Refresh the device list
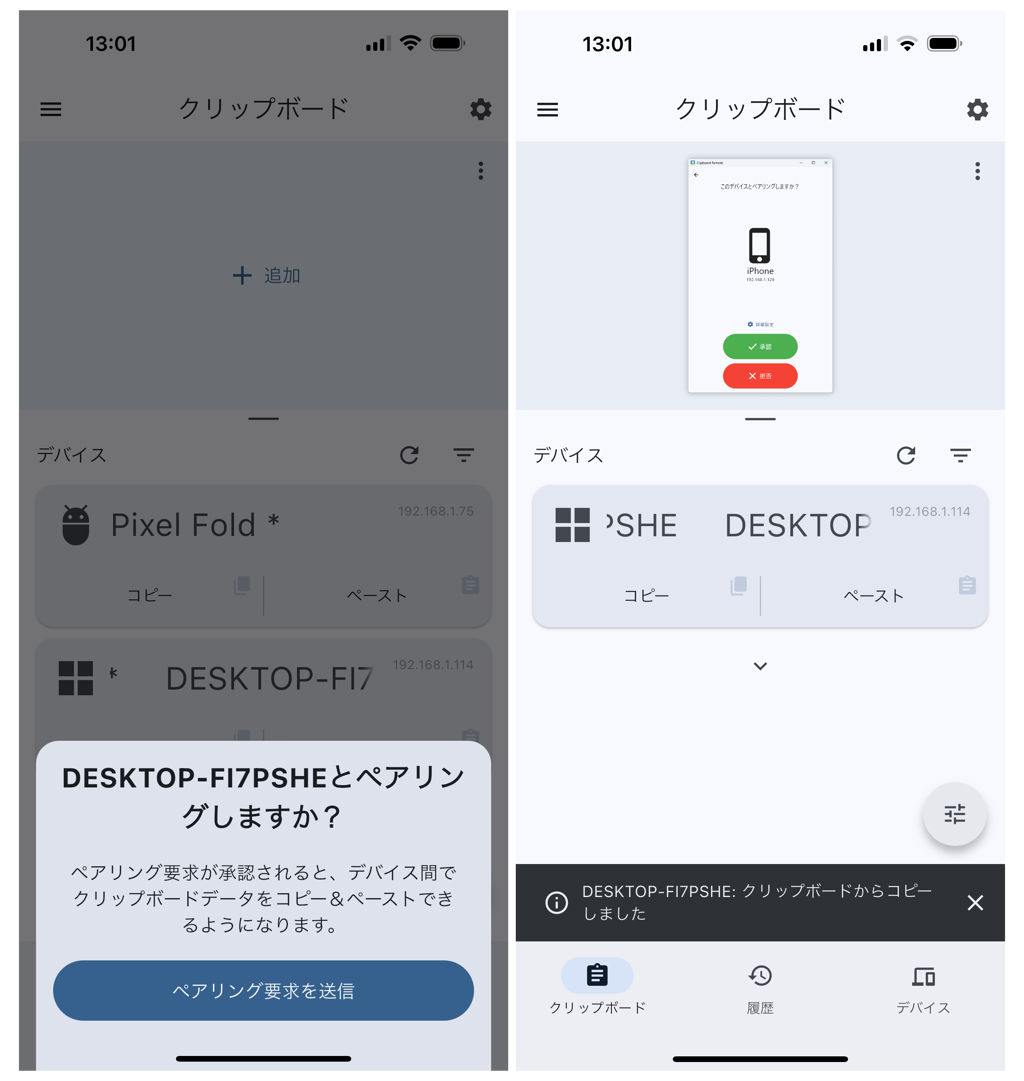The height and width of the screenshot is (1081, 1024). 906,455
